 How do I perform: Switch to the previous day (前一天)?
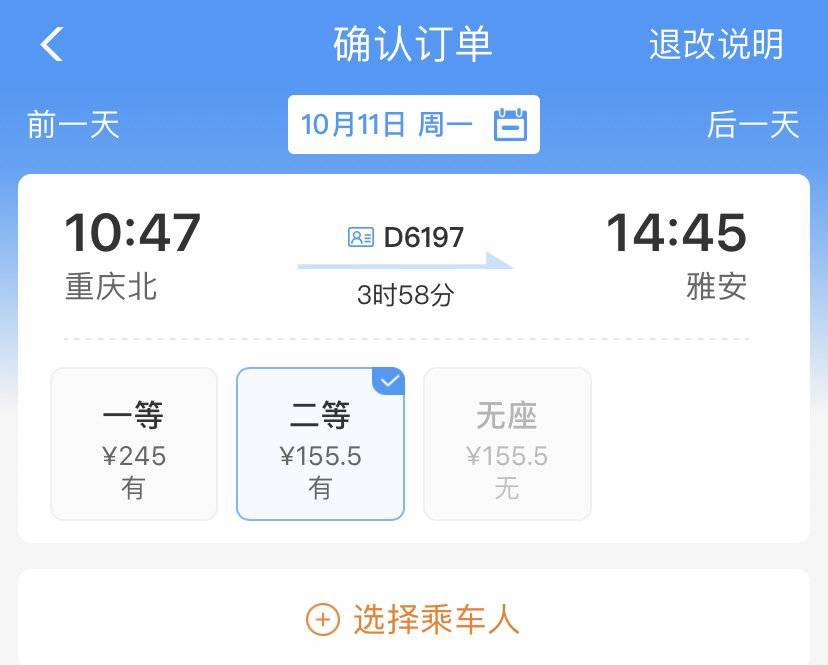[x=73, y=125]
